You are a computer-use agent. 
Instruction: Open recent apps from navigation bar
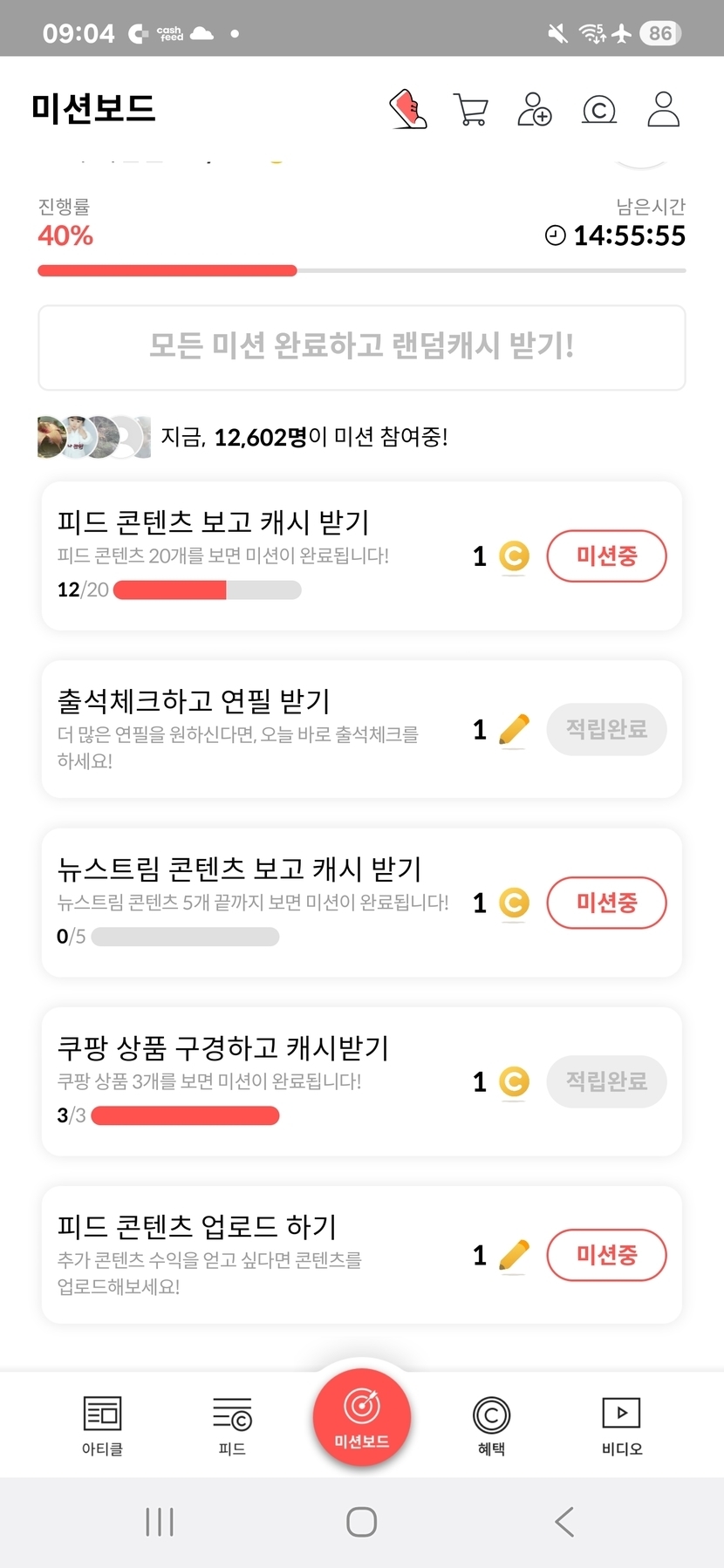point(160,1522)
